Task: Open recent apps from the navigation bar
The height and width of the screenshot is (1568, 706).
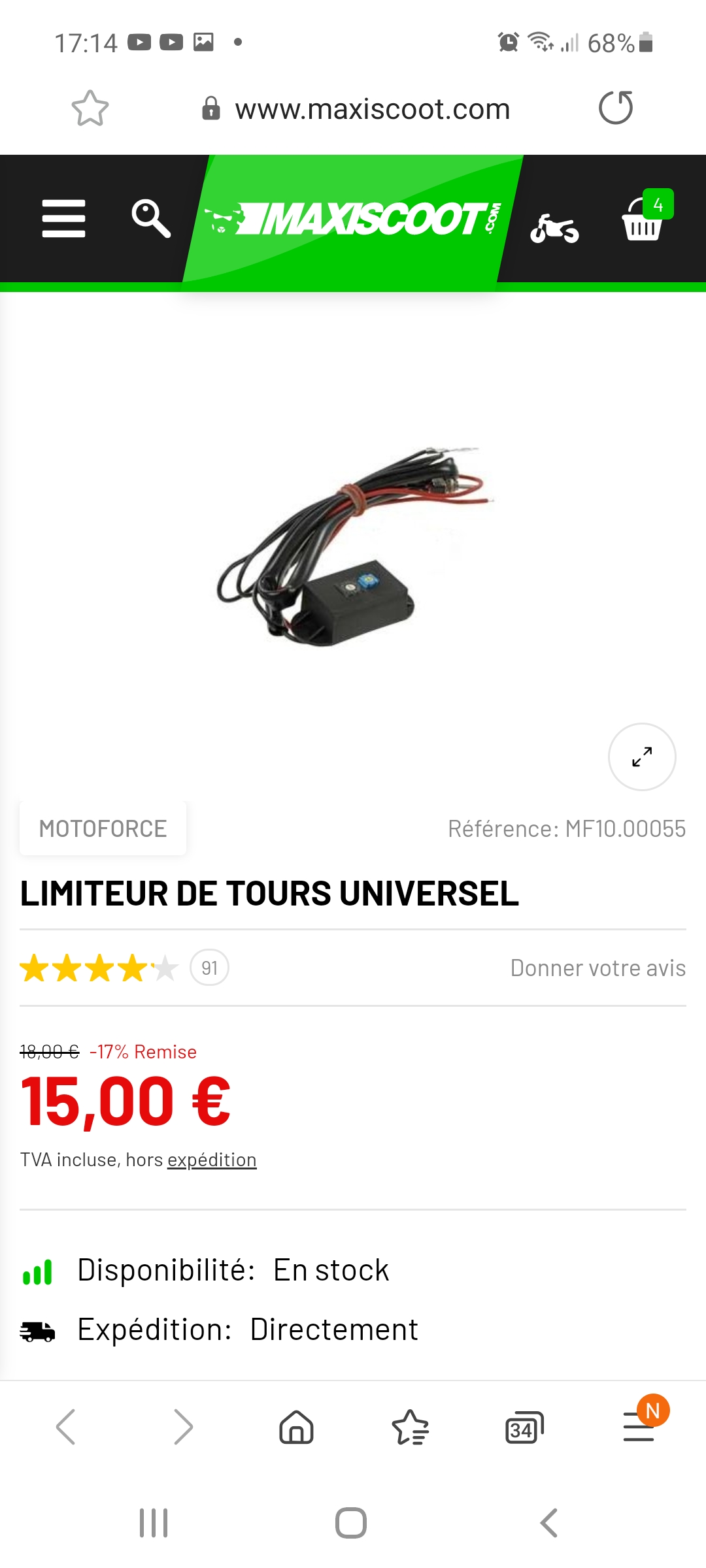Action: pyautogui.click(x=154, y=1523)
